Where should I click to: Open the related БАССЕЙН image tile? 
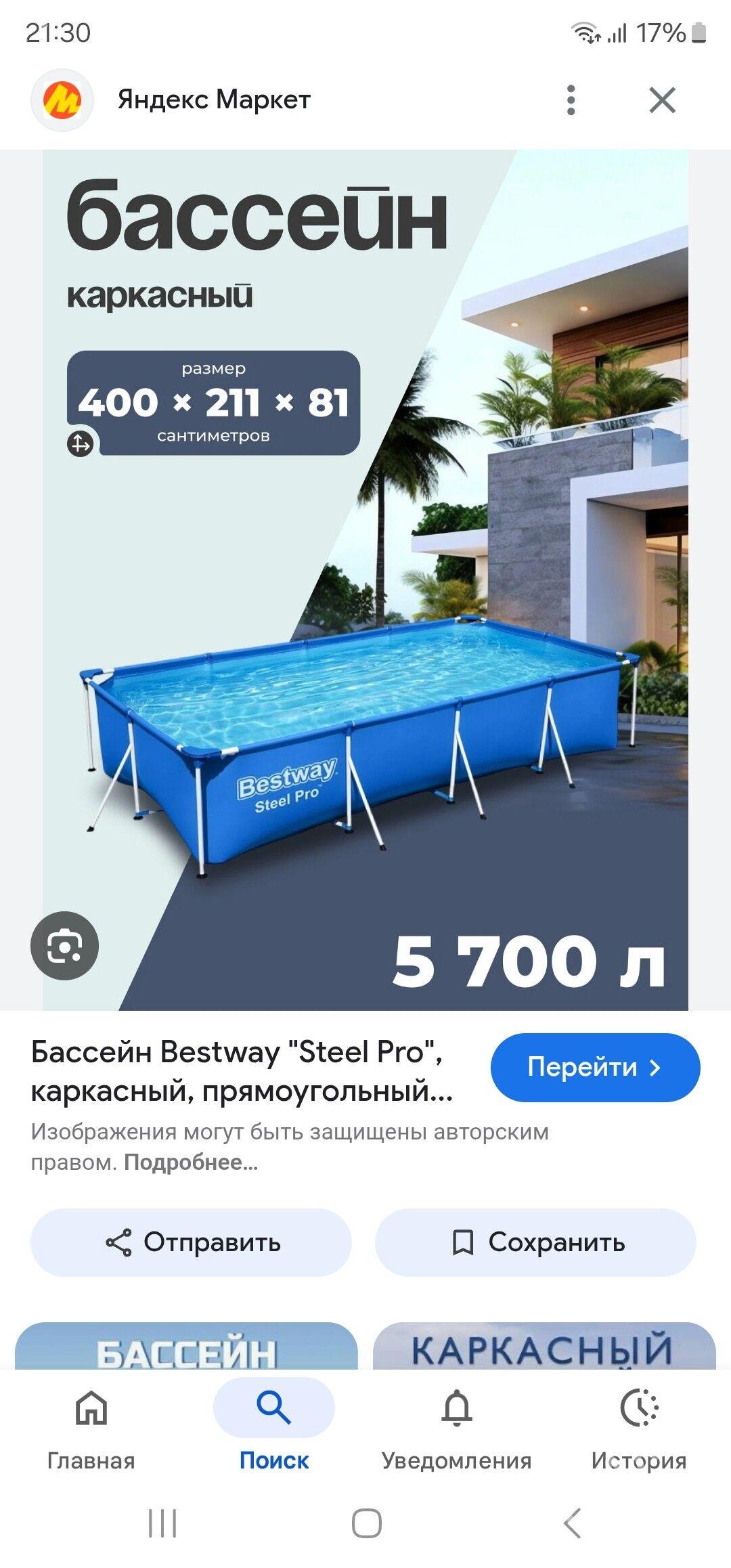coord(186,1347)
